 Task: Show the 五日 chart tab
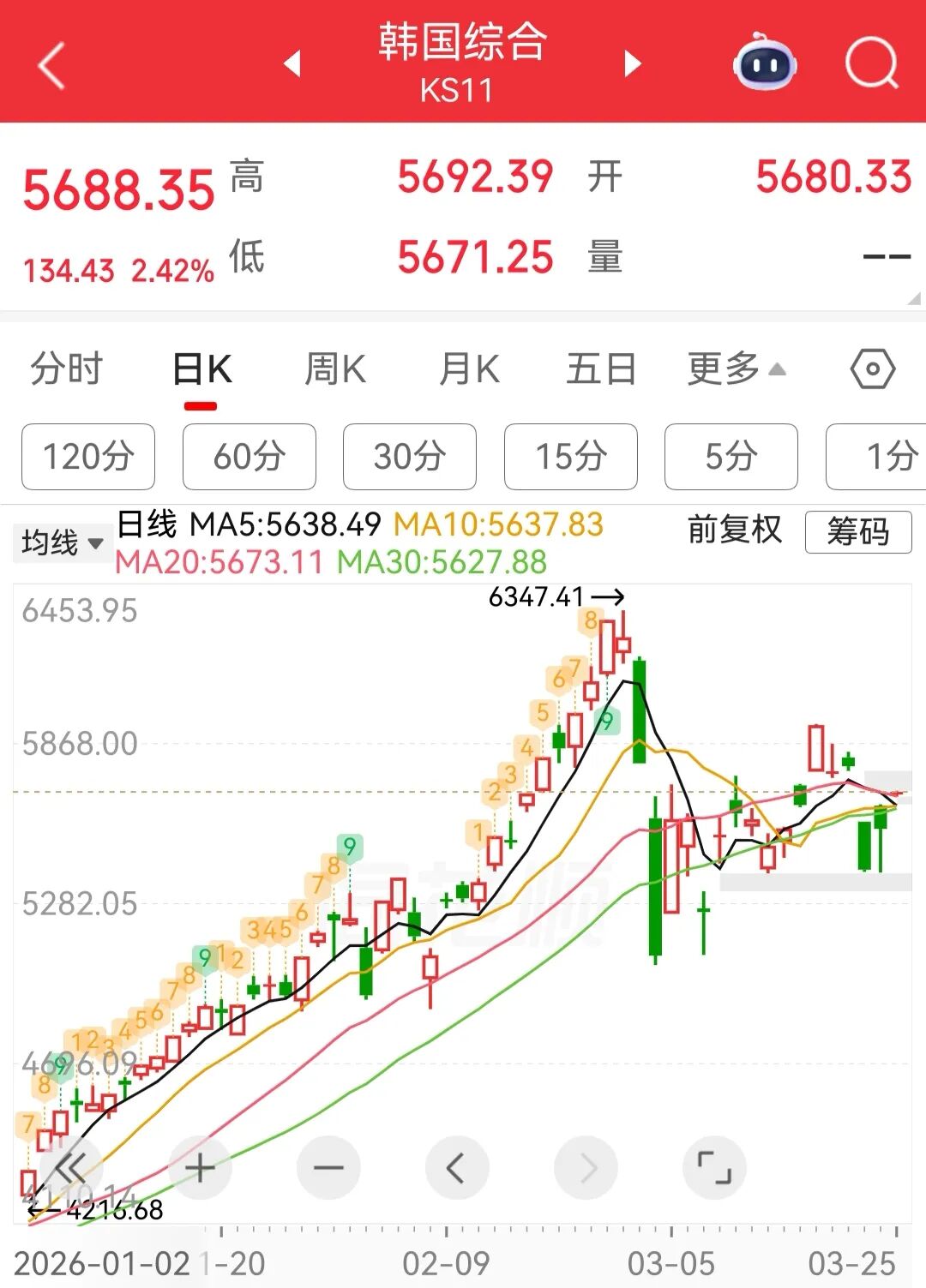601,370
